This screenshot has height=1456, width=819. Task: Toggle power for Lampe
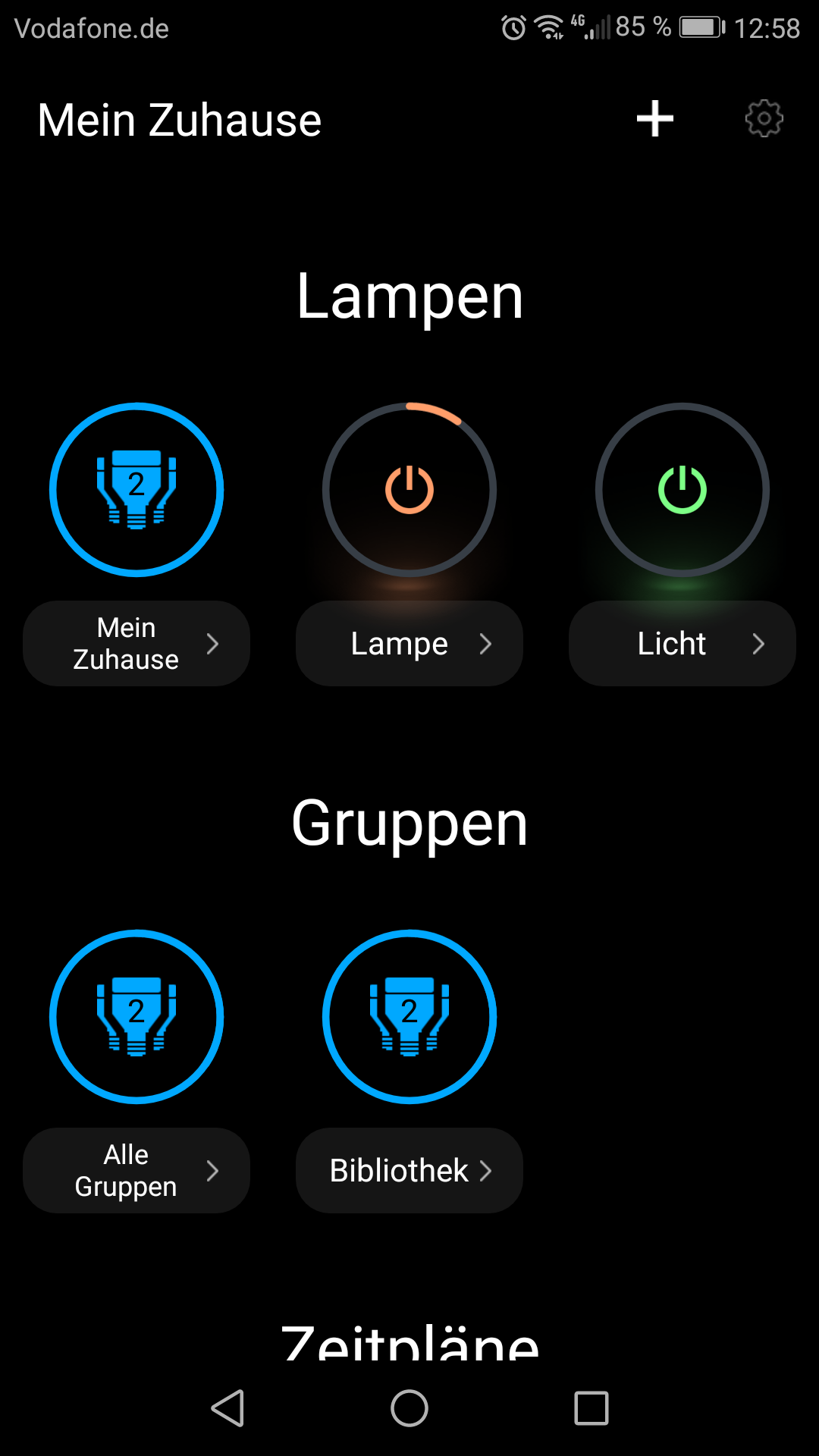coord(409,490)
